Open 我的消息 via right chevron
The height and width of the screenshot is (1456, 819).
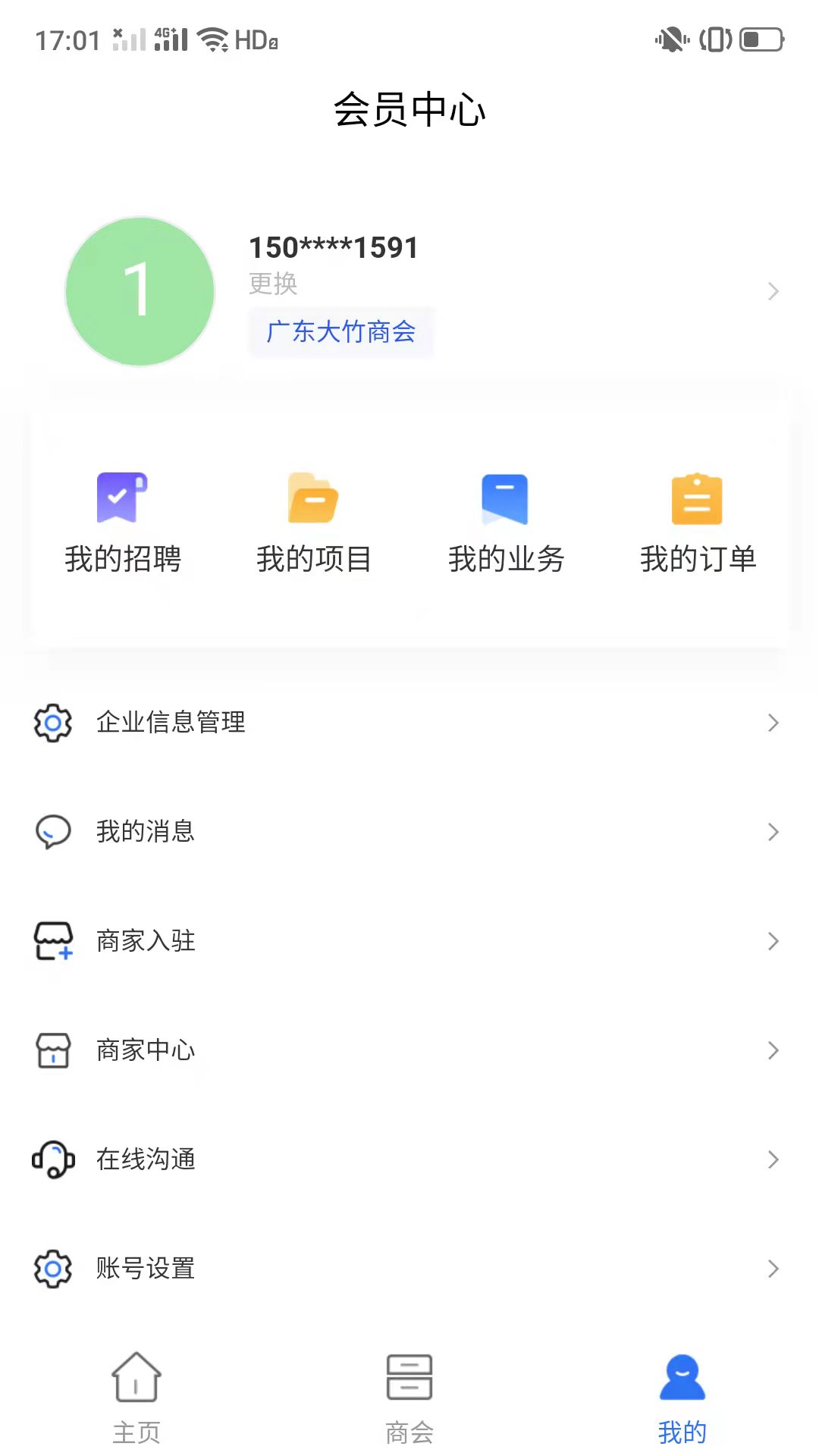pos(773,833)
